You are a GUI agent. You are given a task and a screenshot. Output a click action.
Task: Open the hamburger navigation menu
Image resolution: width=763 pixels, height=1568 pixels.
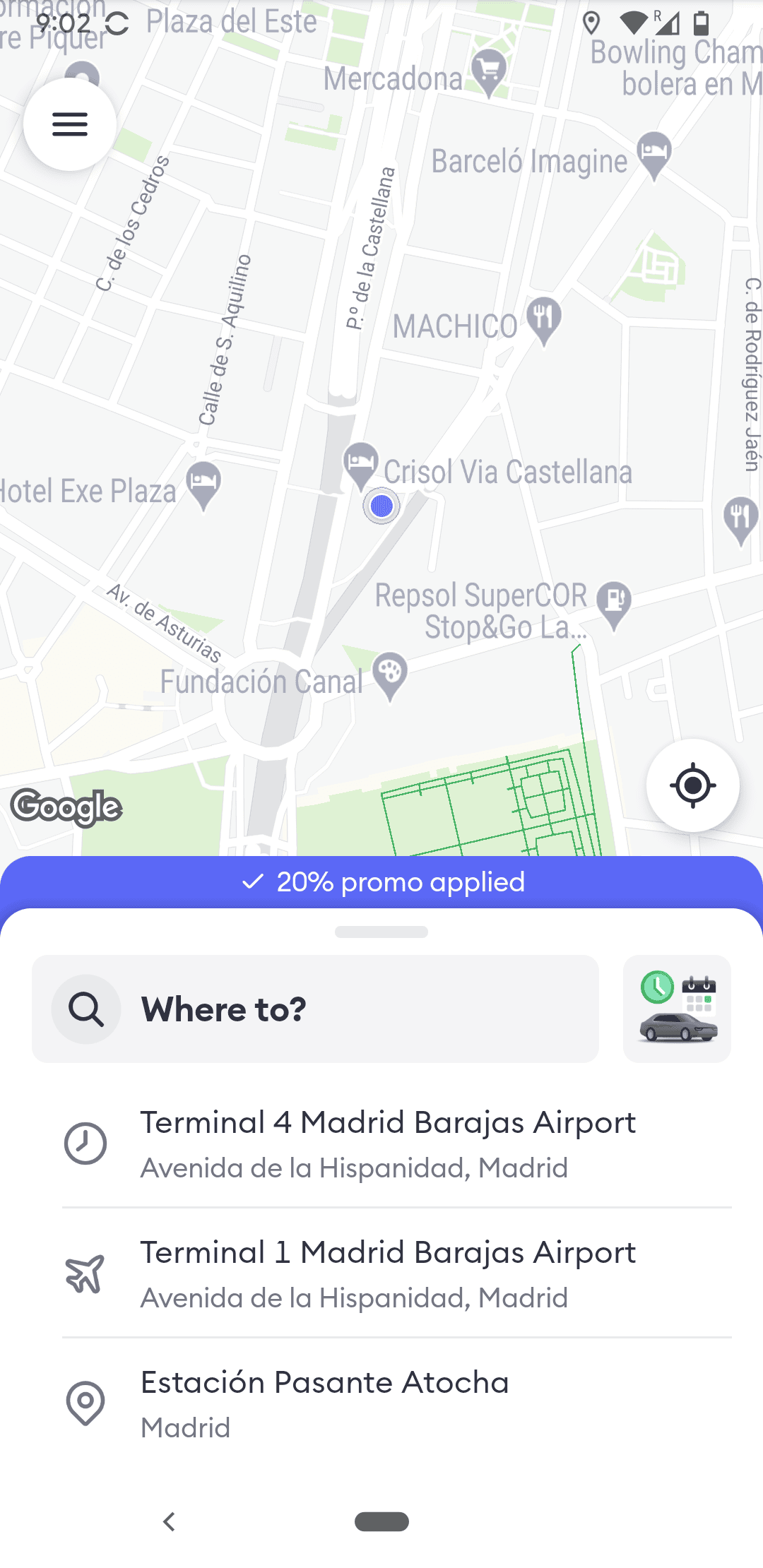(x=69, y=124)
